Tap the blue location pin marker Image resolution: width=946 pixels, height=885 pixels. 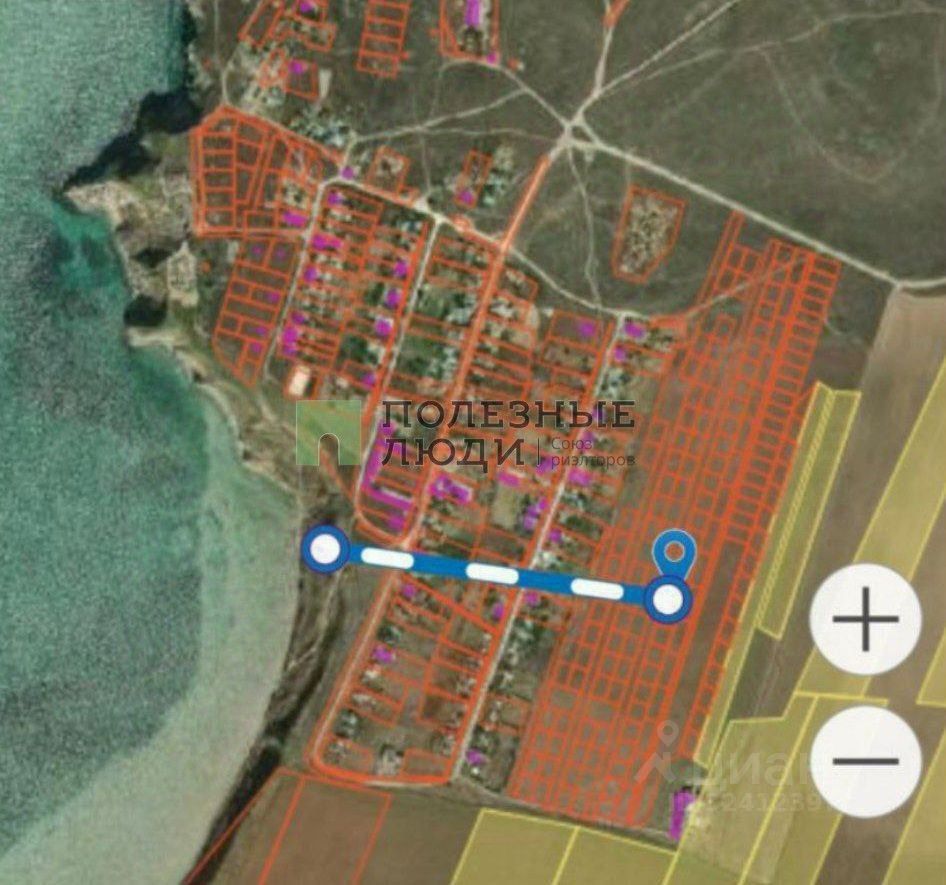click(677, 552)
